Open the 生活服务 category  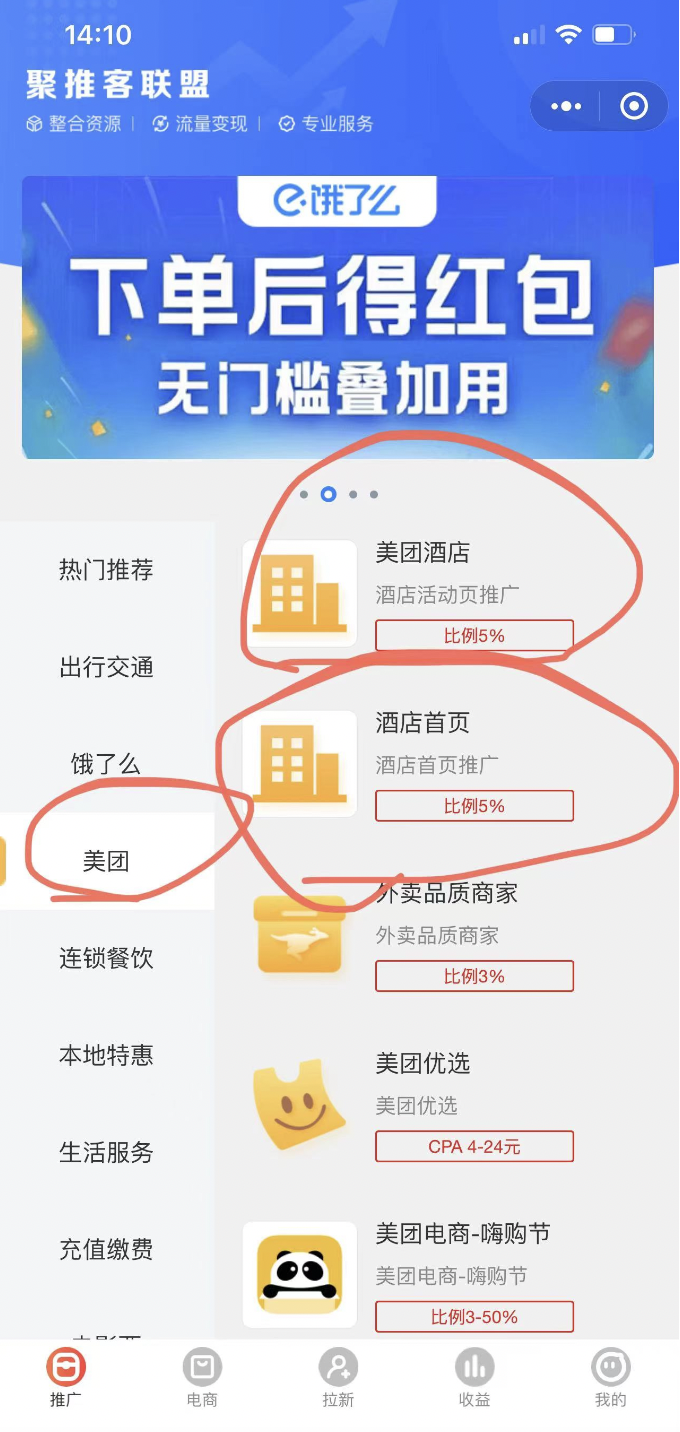(106, 1152)
